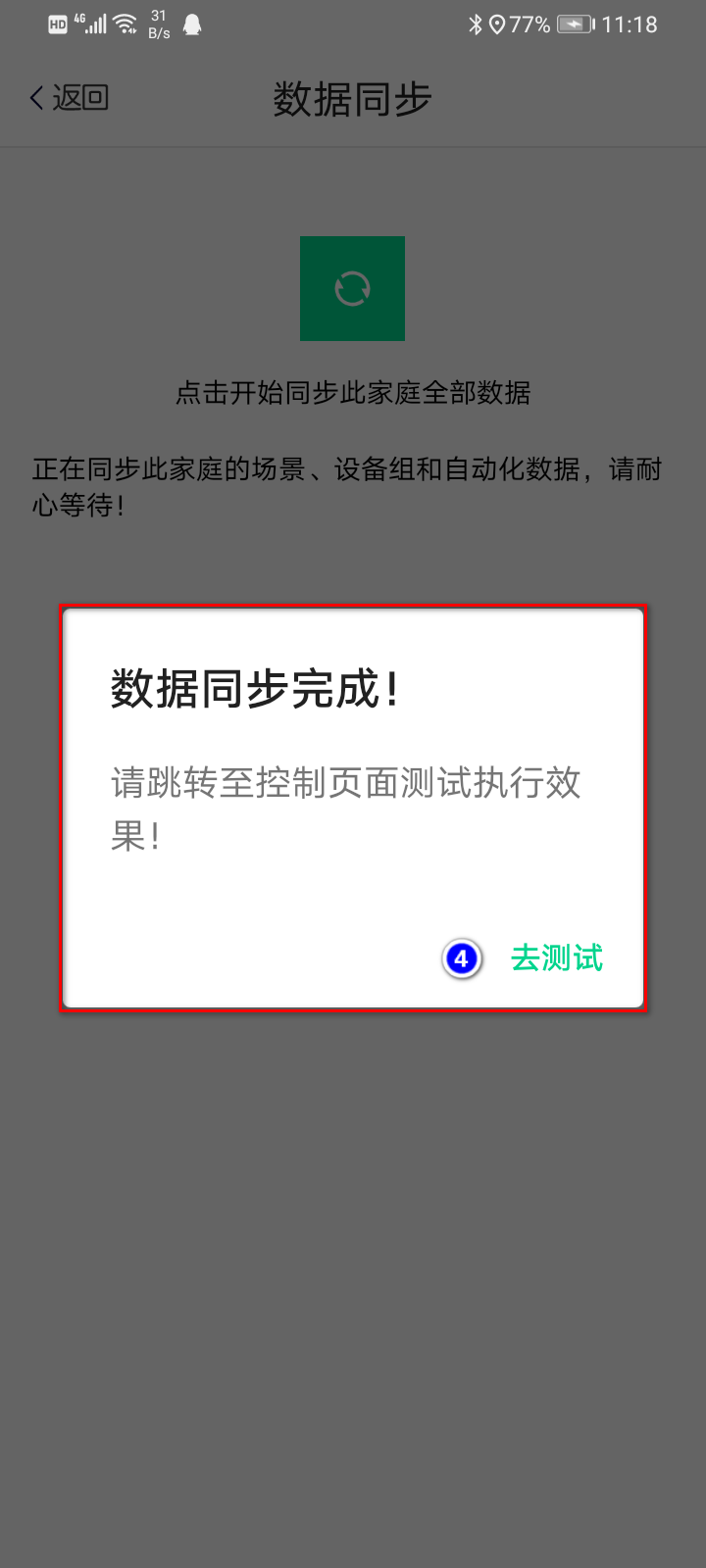Tap the green sync data icon
706x1568 pixels.
pyautogui.click(x=352, y=288)
